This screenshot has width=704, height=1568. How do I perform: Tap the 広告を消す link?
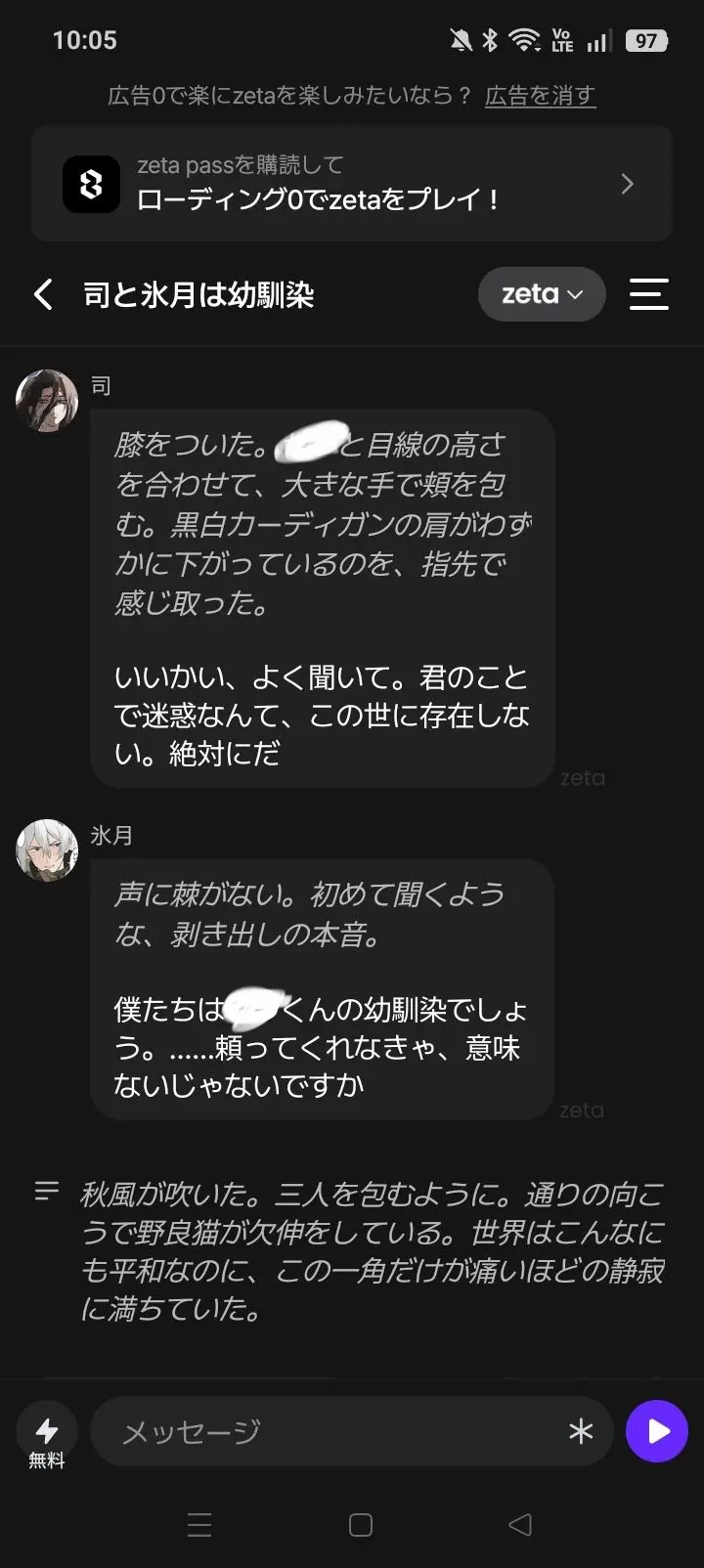click(x=540, y=96)
